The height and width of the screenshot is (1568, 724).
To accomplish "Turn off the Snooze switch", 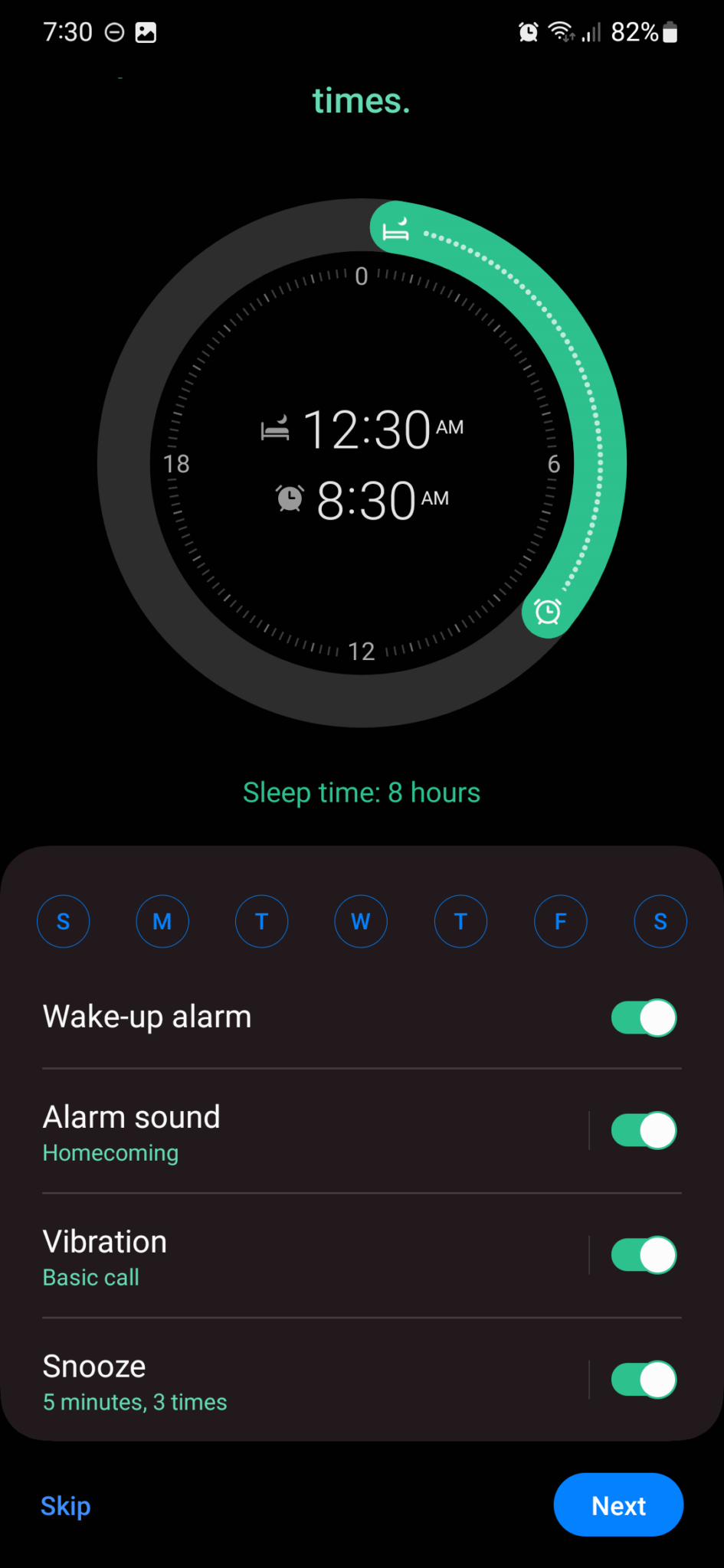I will click(x=643, y=1380).
